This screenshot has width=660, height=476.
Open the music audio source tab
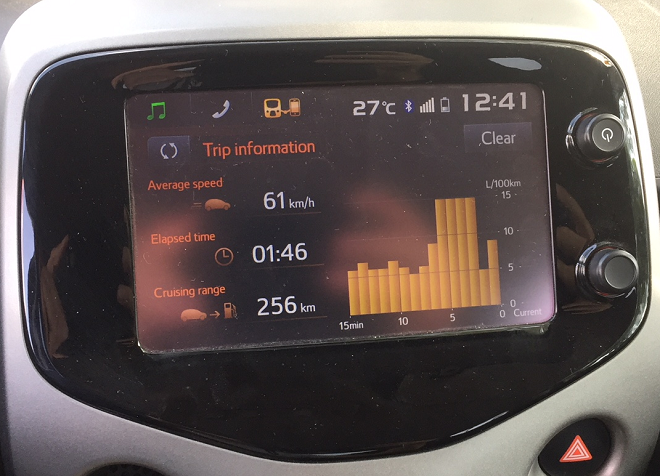tap(157, 110)
